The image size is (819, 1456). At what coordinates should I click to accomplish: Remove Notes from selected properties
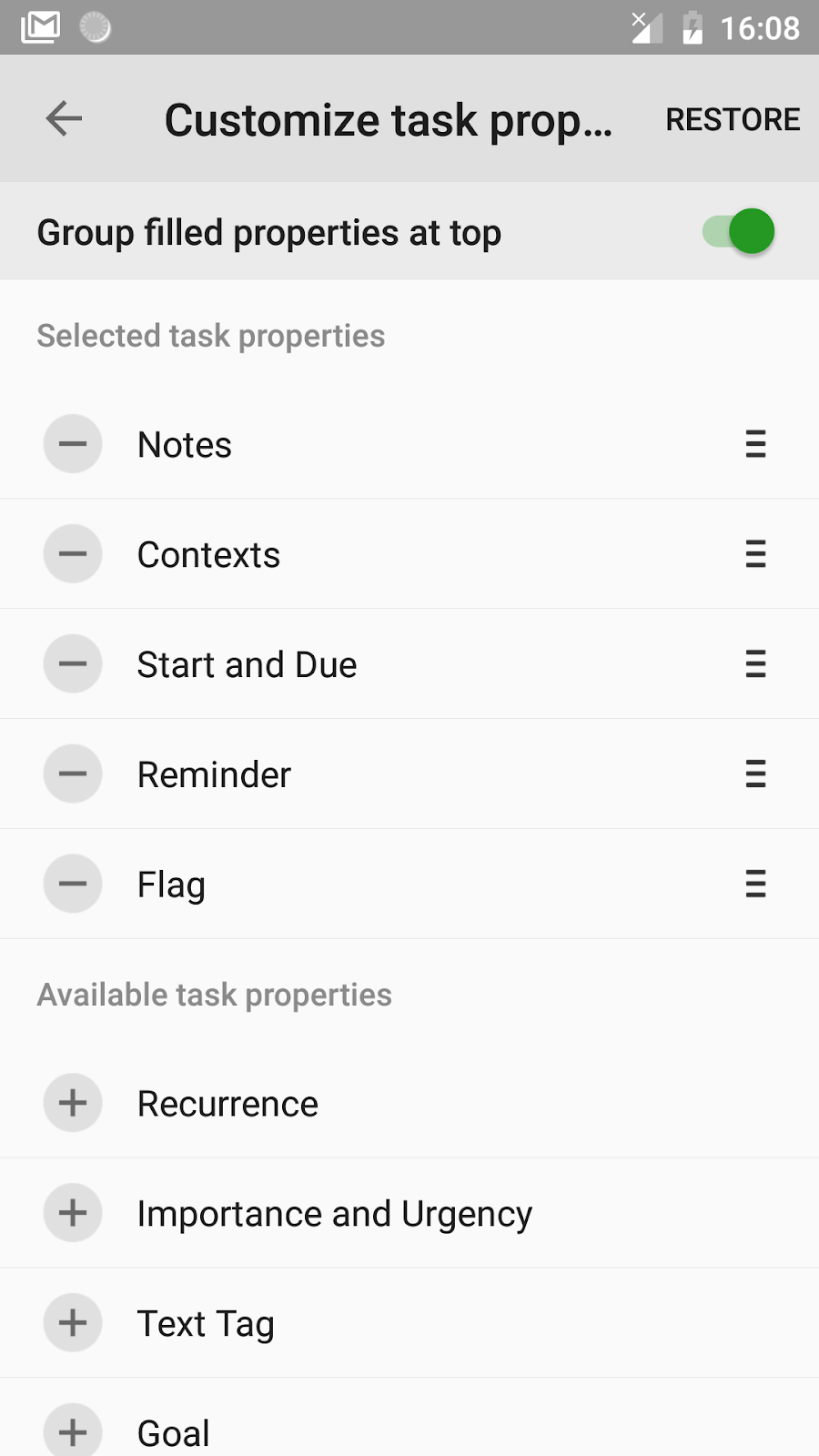coord(73,444)
